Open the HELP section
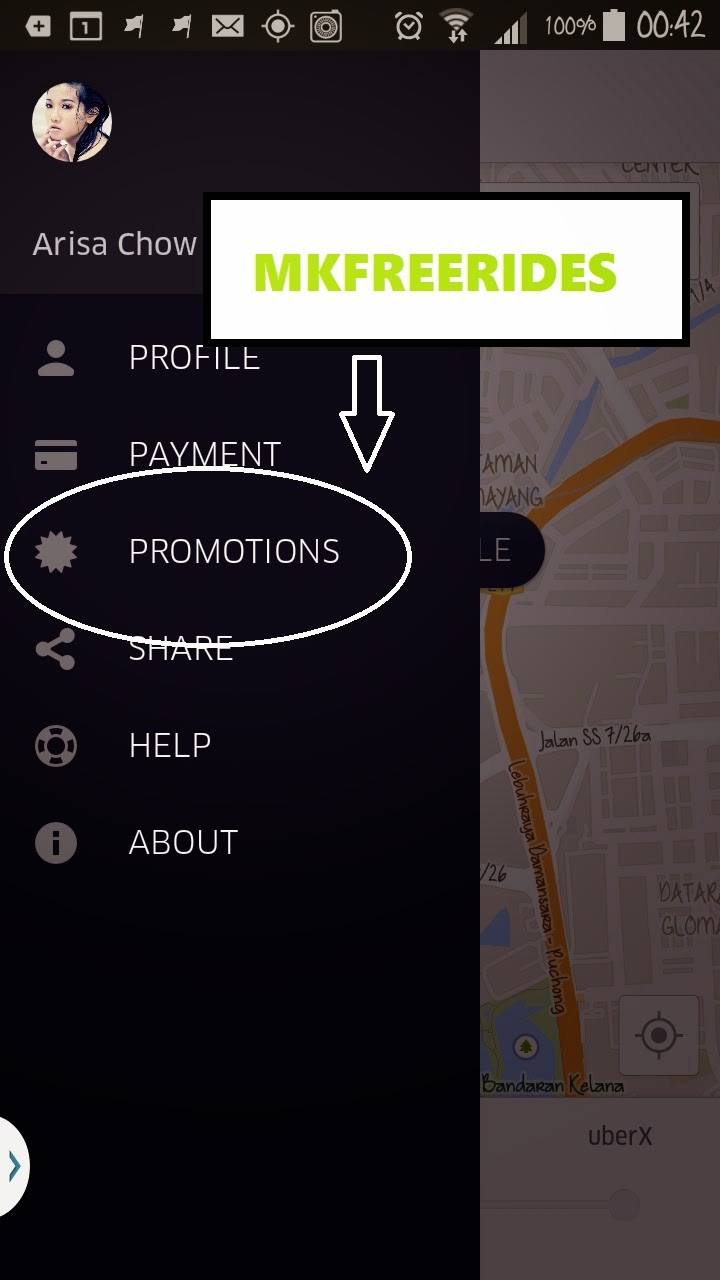 170,745
